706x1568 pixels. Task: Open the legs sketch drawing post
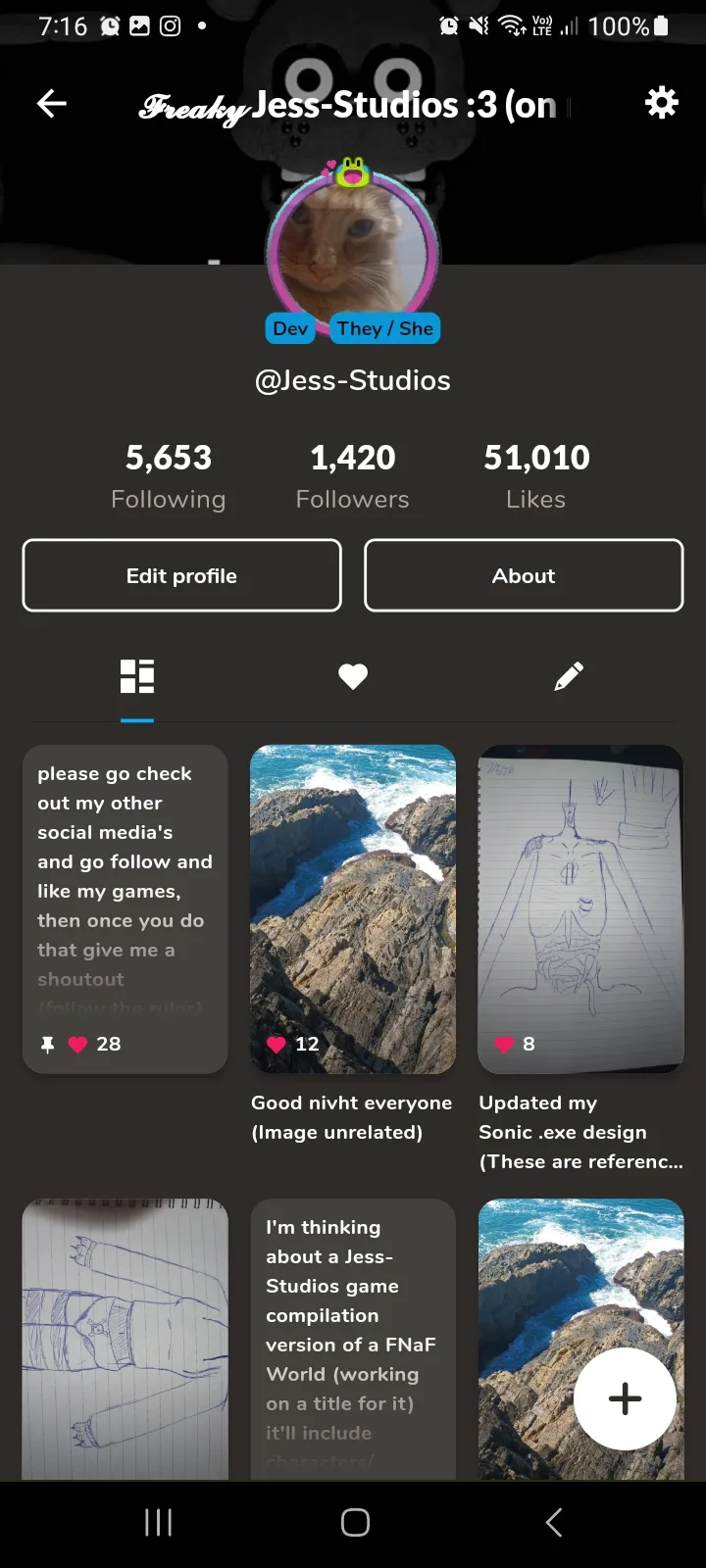tap(126, 1338)
